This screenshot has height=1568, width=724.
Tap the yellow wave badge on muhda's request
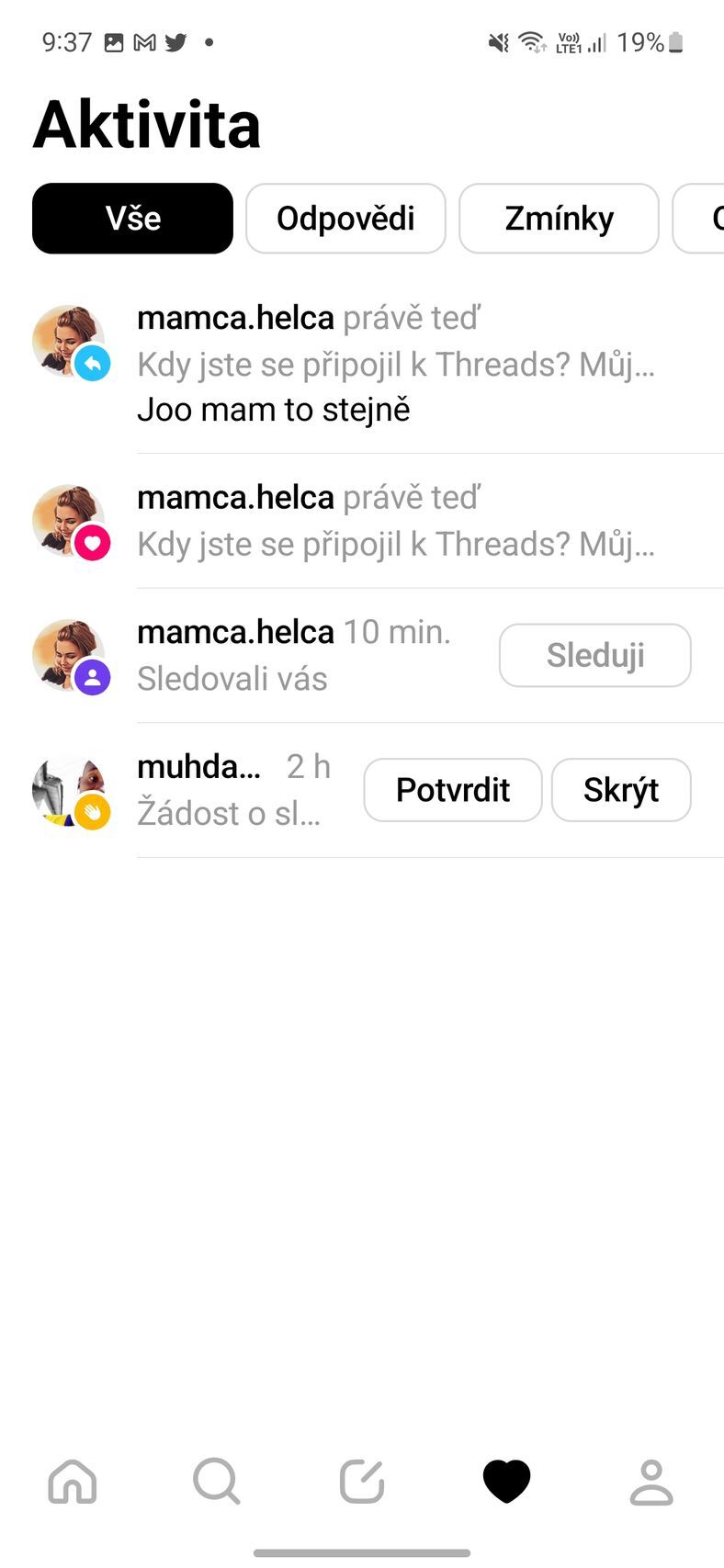[92, 814]
